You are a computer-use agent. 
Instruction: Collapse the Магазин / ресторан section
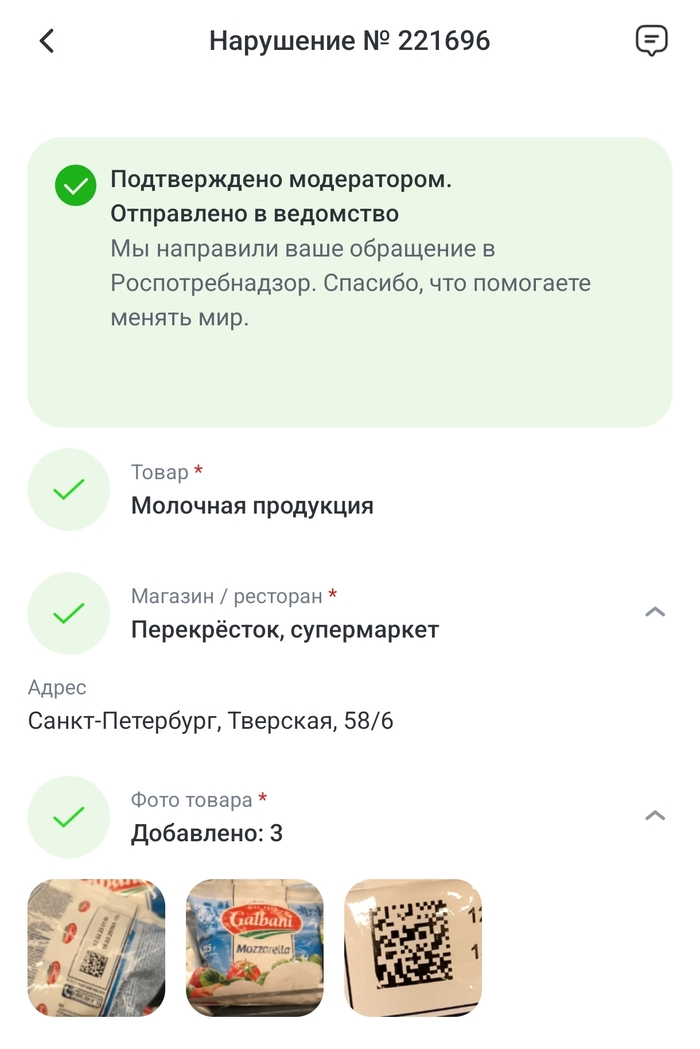[x=655, y=612]
